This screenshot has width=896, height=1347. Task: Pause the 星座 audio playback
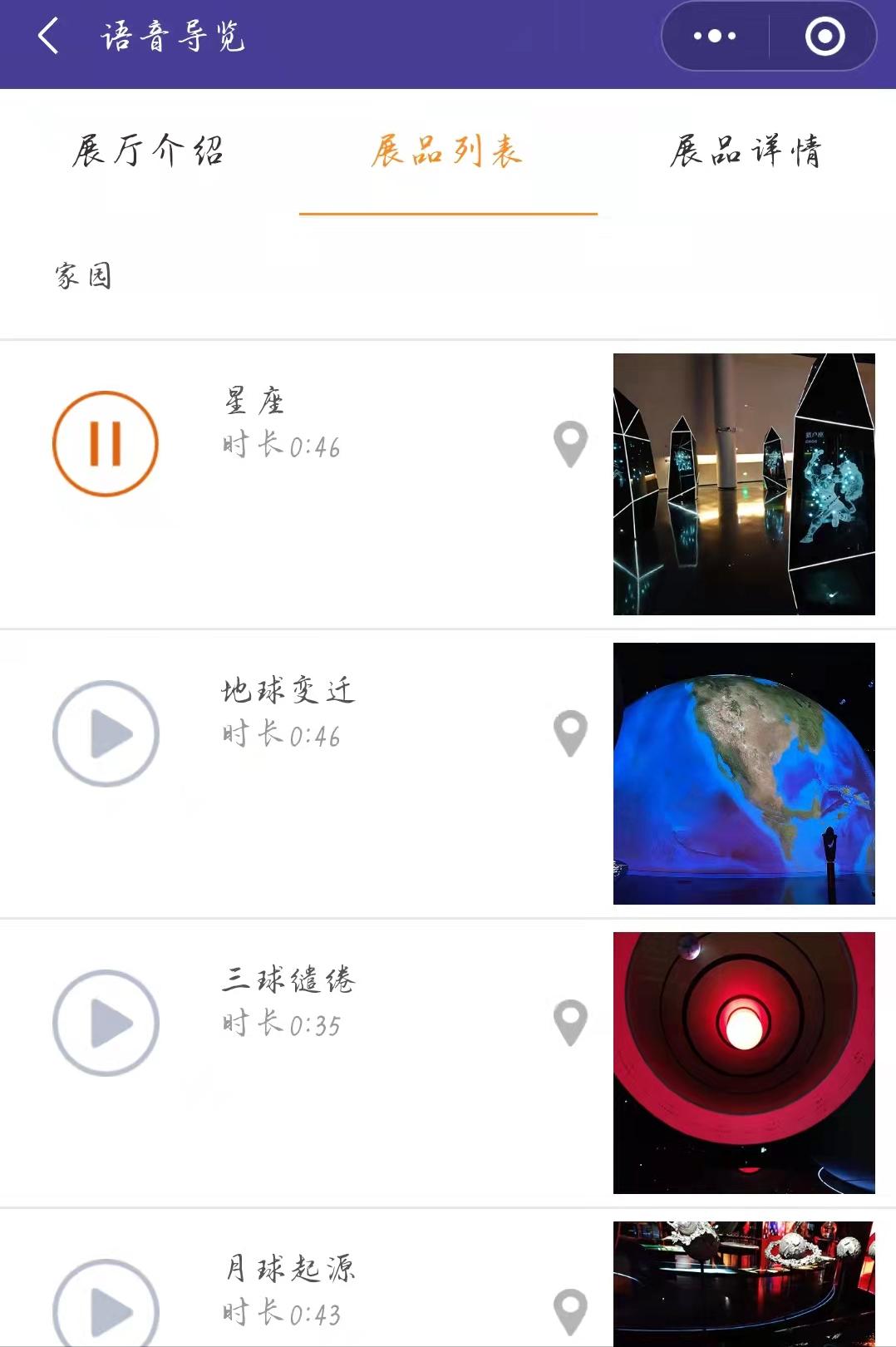(x=106, y=442)
